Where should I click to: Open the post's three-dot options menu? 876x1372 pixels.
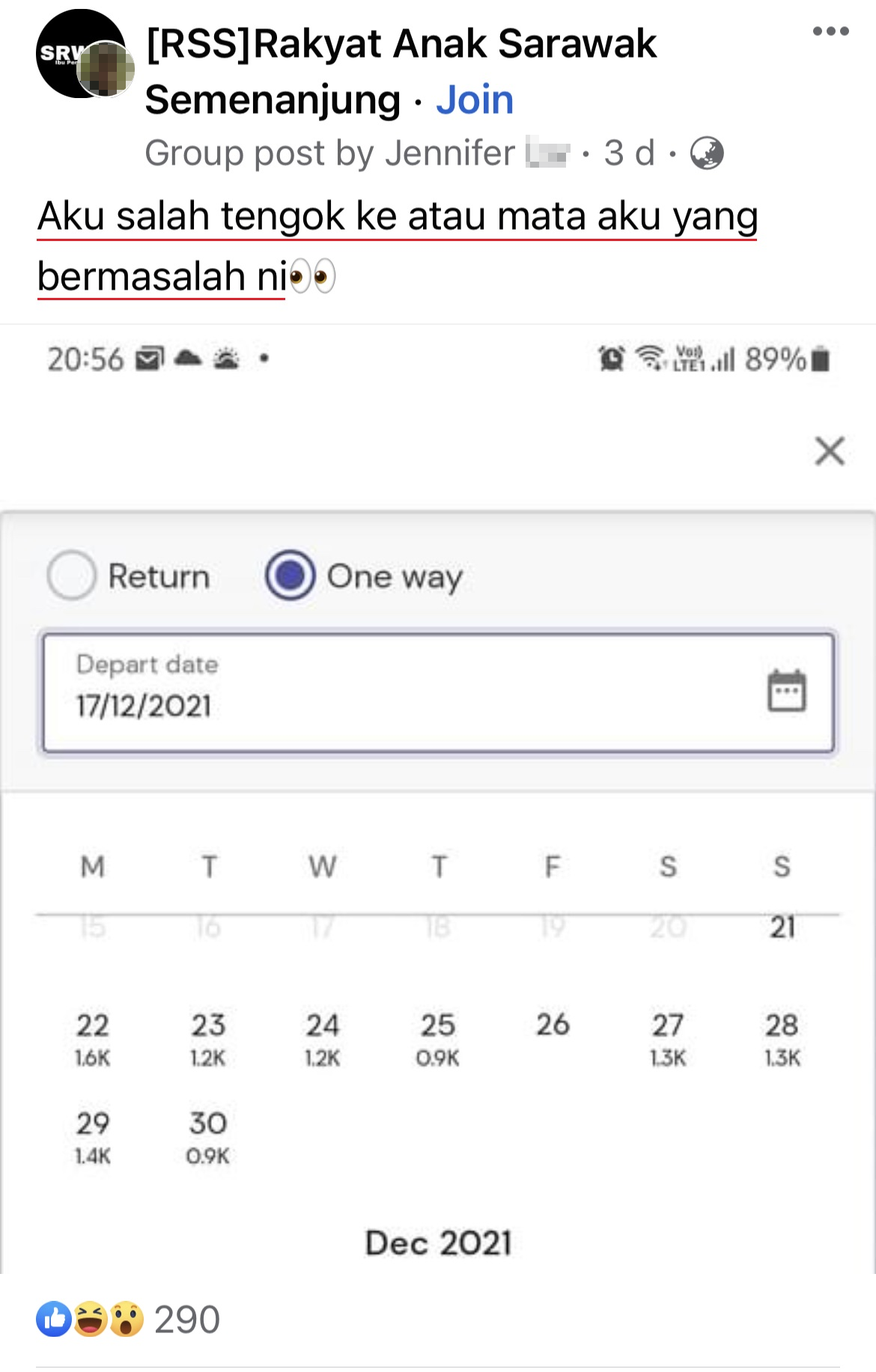pos(830,31)
